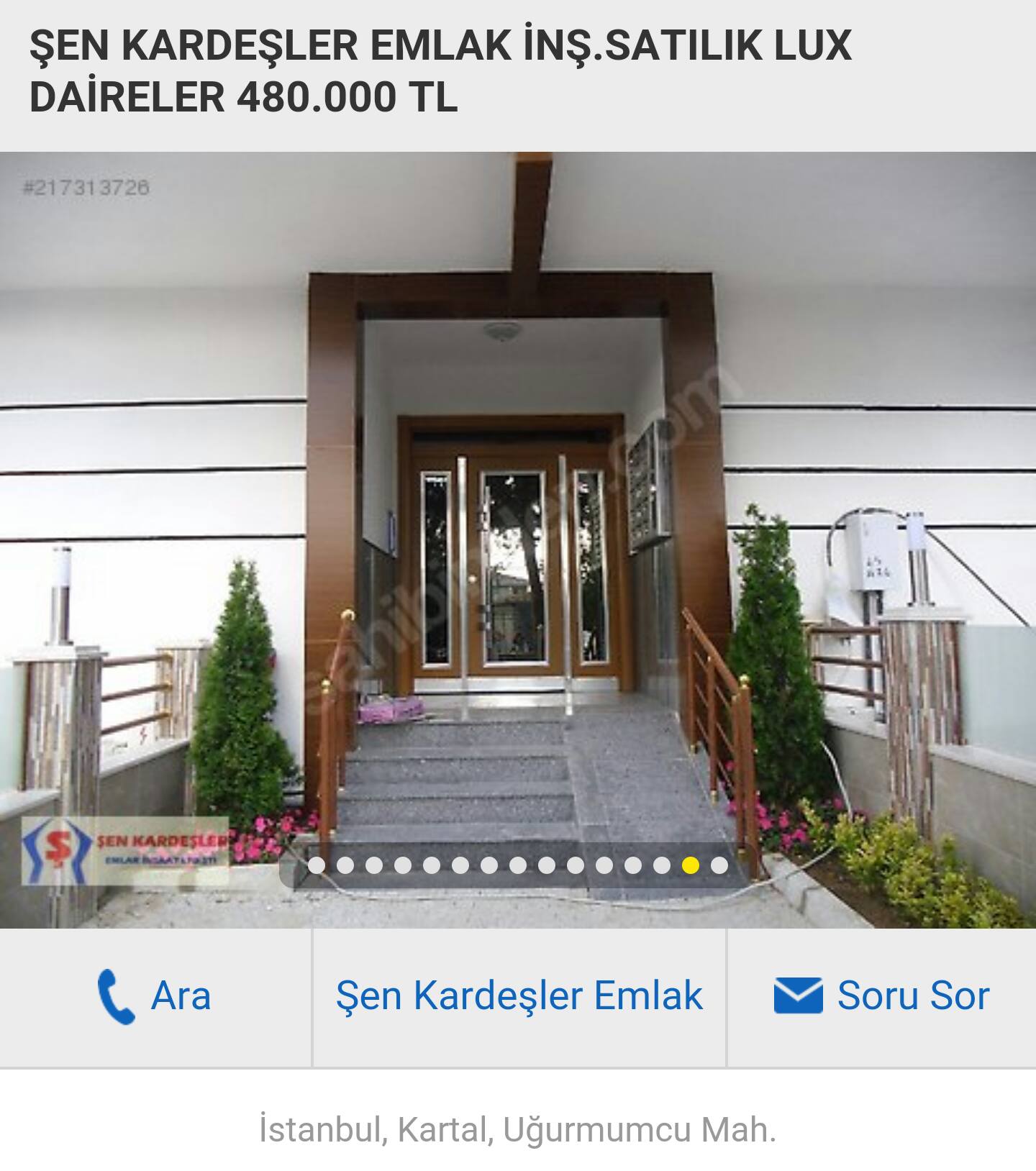Call the seller with Ara
Screen dimensions: 1036x1171
(155, 997)
